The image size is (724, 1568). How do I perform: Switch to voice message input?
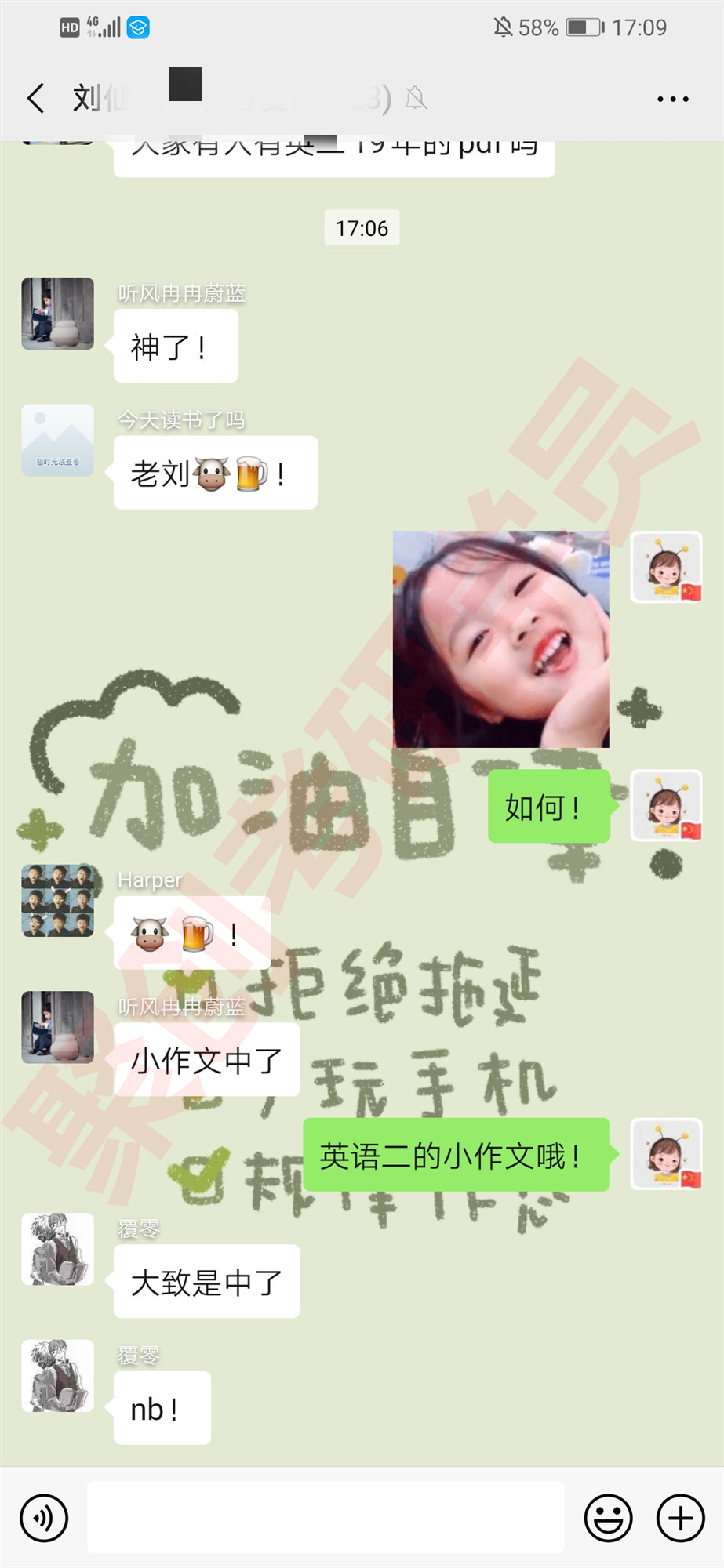(44, 1518)
